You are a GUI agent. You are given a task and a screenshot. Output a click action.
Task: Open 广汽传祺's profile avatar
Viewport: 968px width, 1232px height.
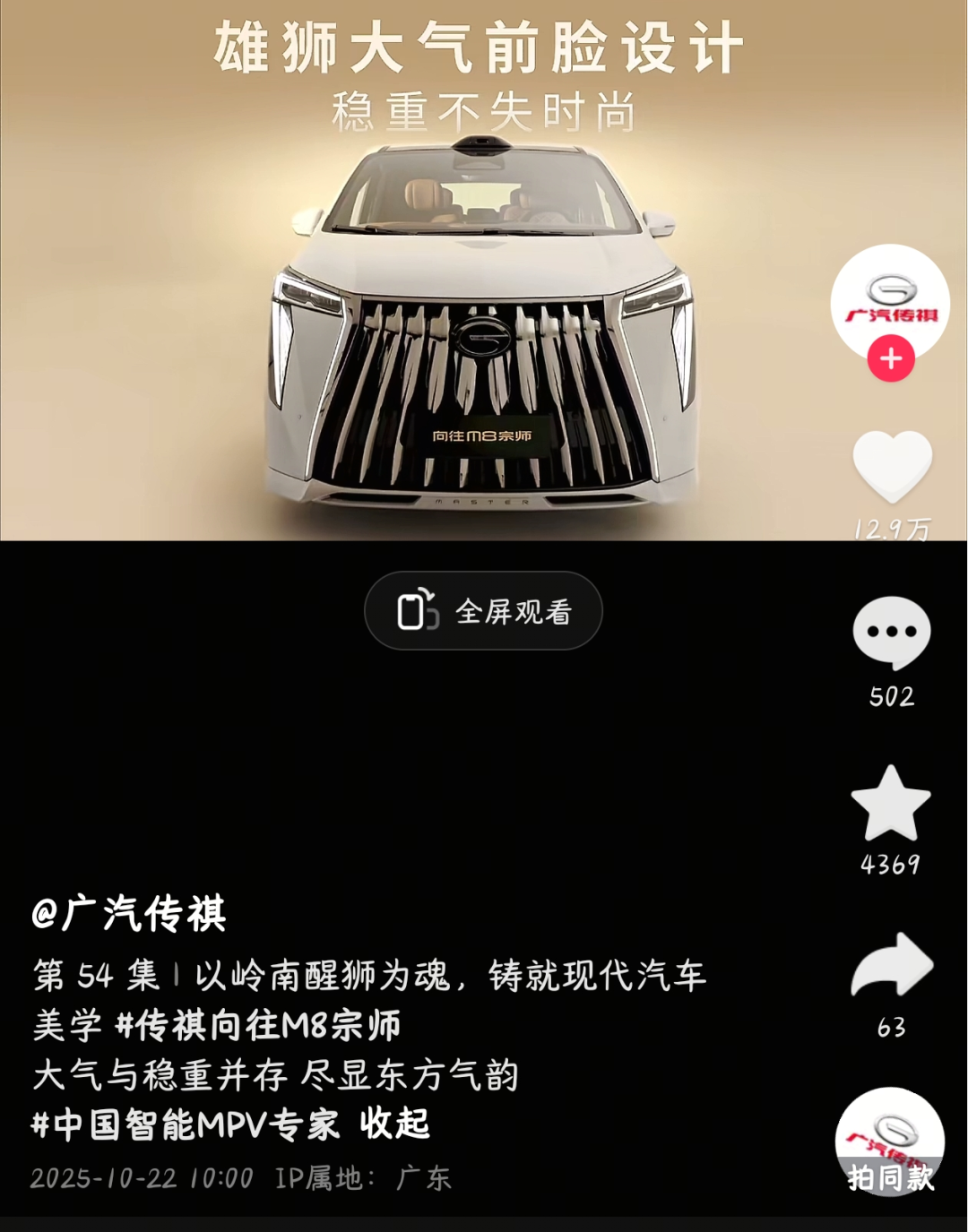pos(890,305)
